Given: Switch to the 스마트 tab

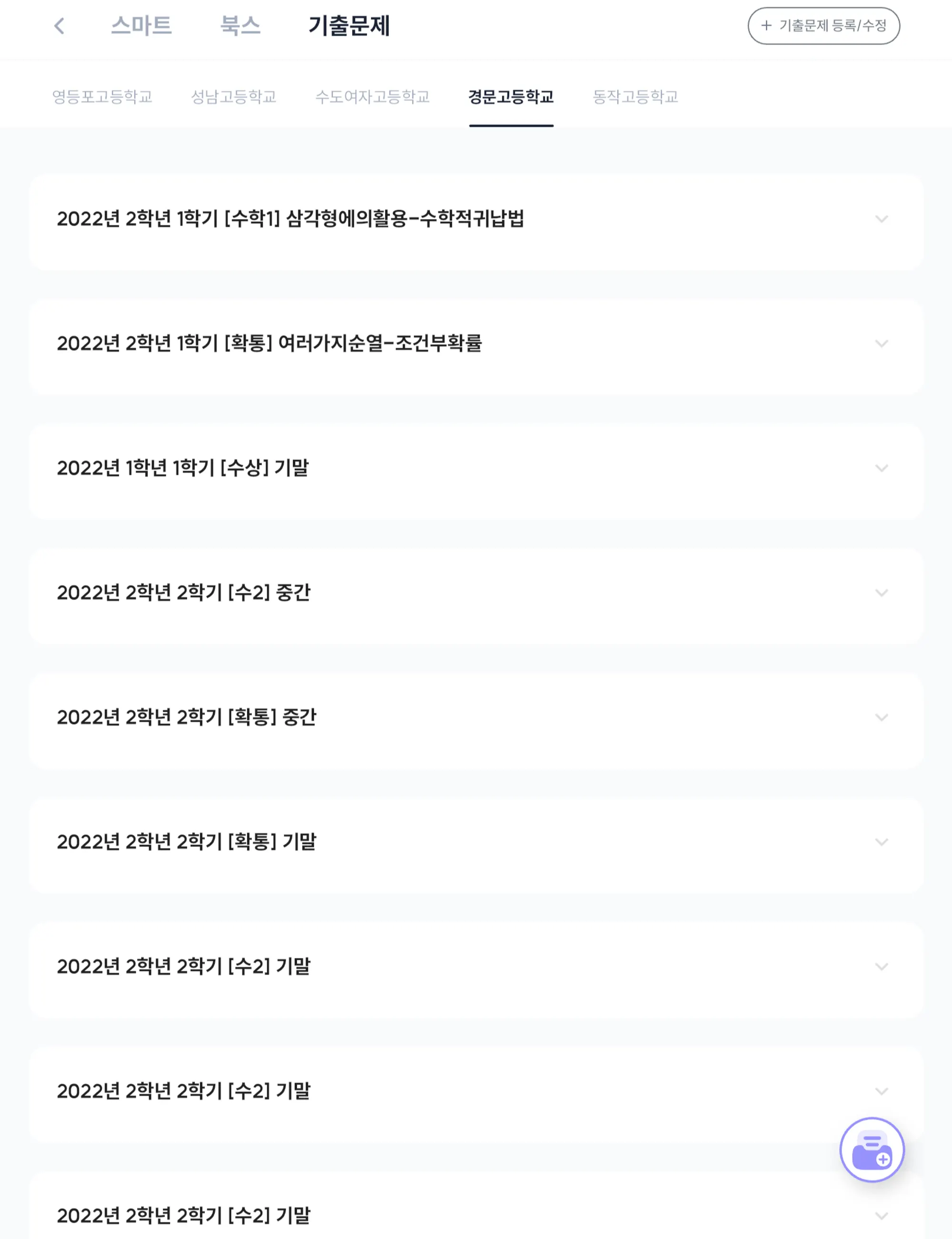Looking at the screenshot, I should [141, 26].
